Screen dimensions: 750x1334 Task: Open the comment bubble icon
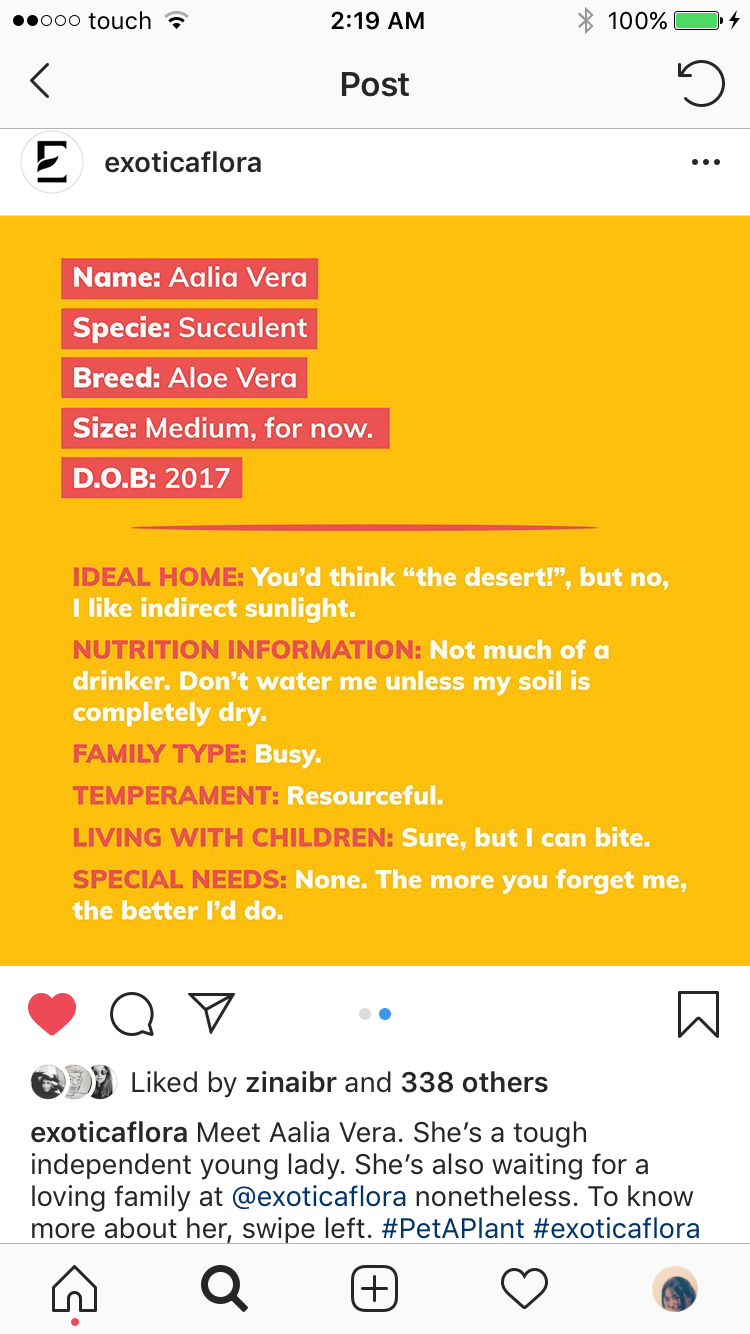pyautogui.click(x=132, y=1014)
